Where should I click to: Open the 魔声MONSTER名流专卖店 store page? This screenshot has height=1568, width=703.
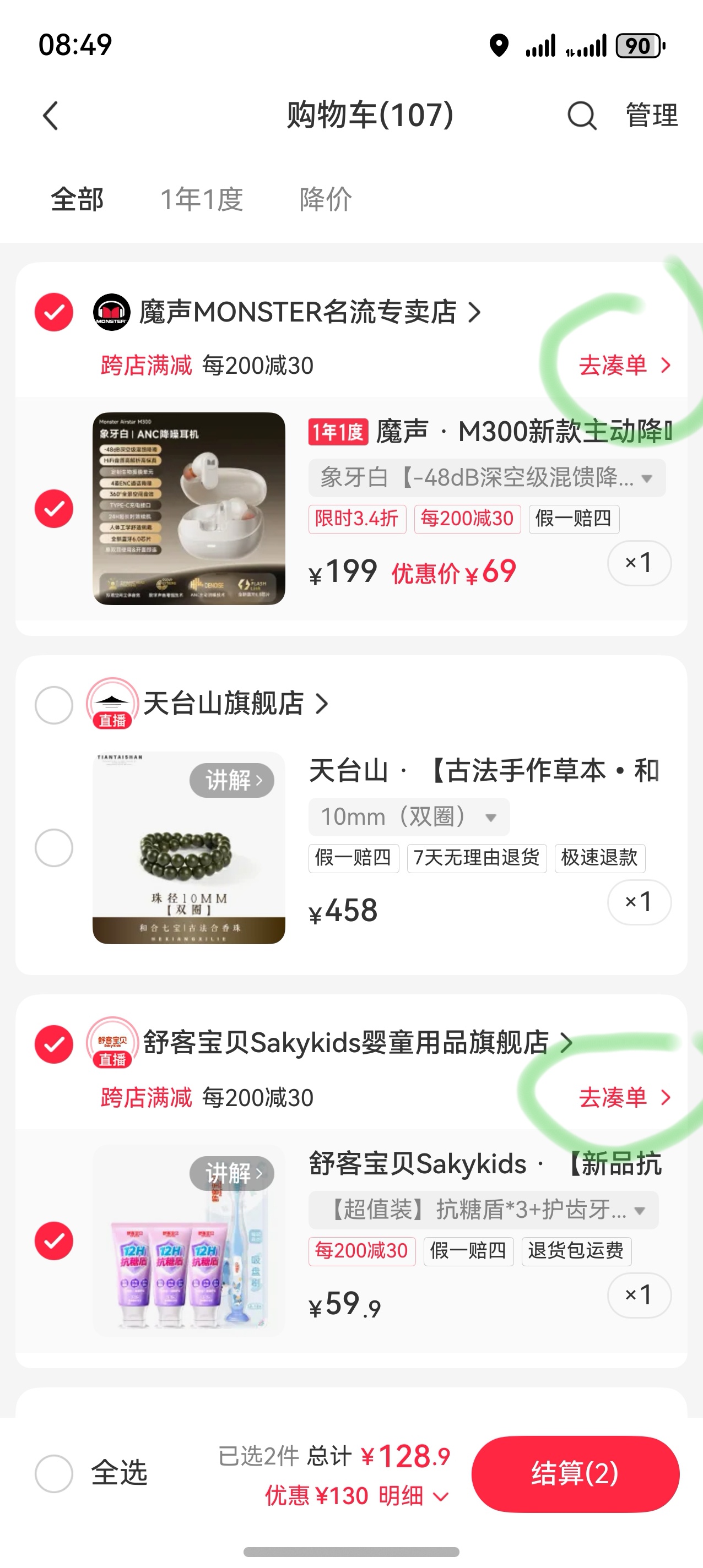[298, 312]
